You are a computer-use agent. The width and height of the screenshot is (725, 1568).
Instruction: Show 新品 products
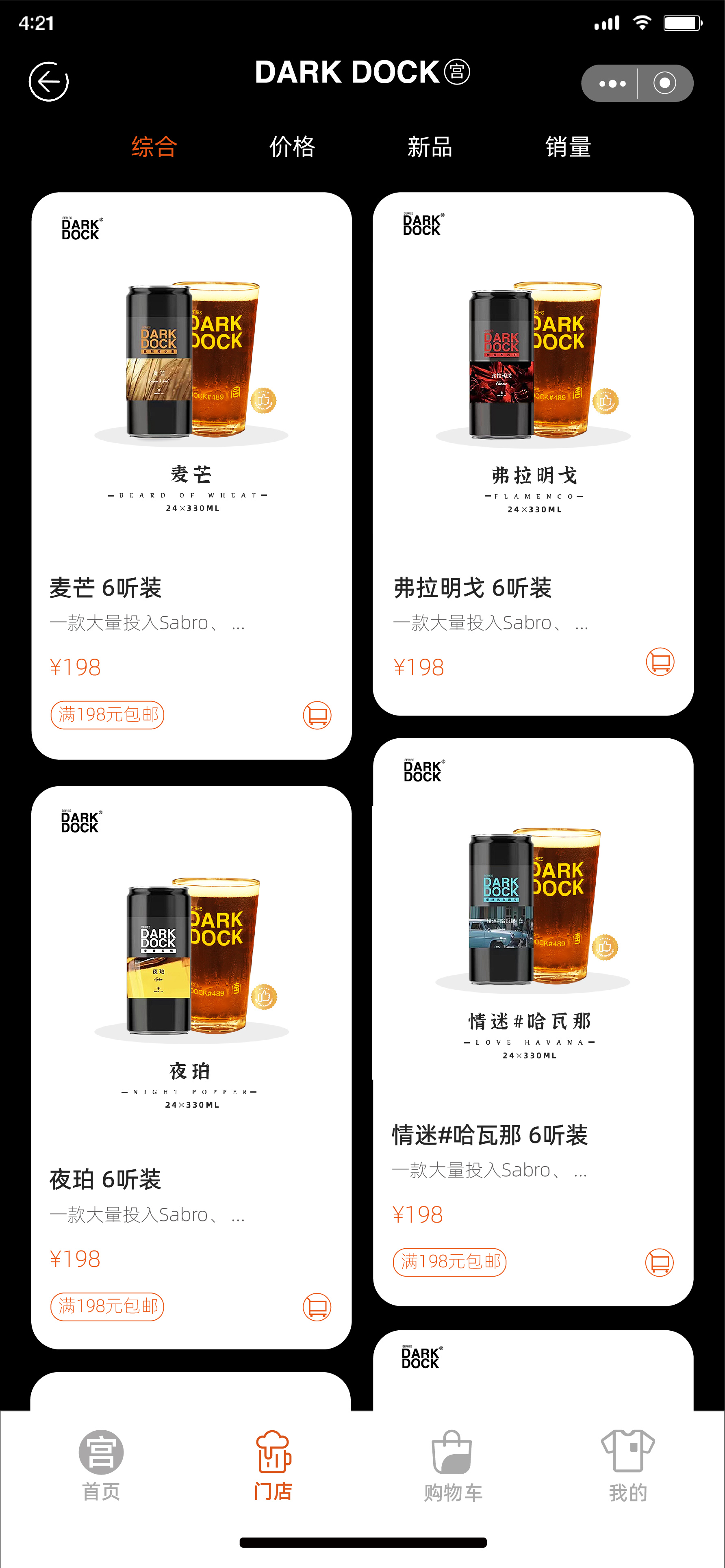(x=430, y=147)
